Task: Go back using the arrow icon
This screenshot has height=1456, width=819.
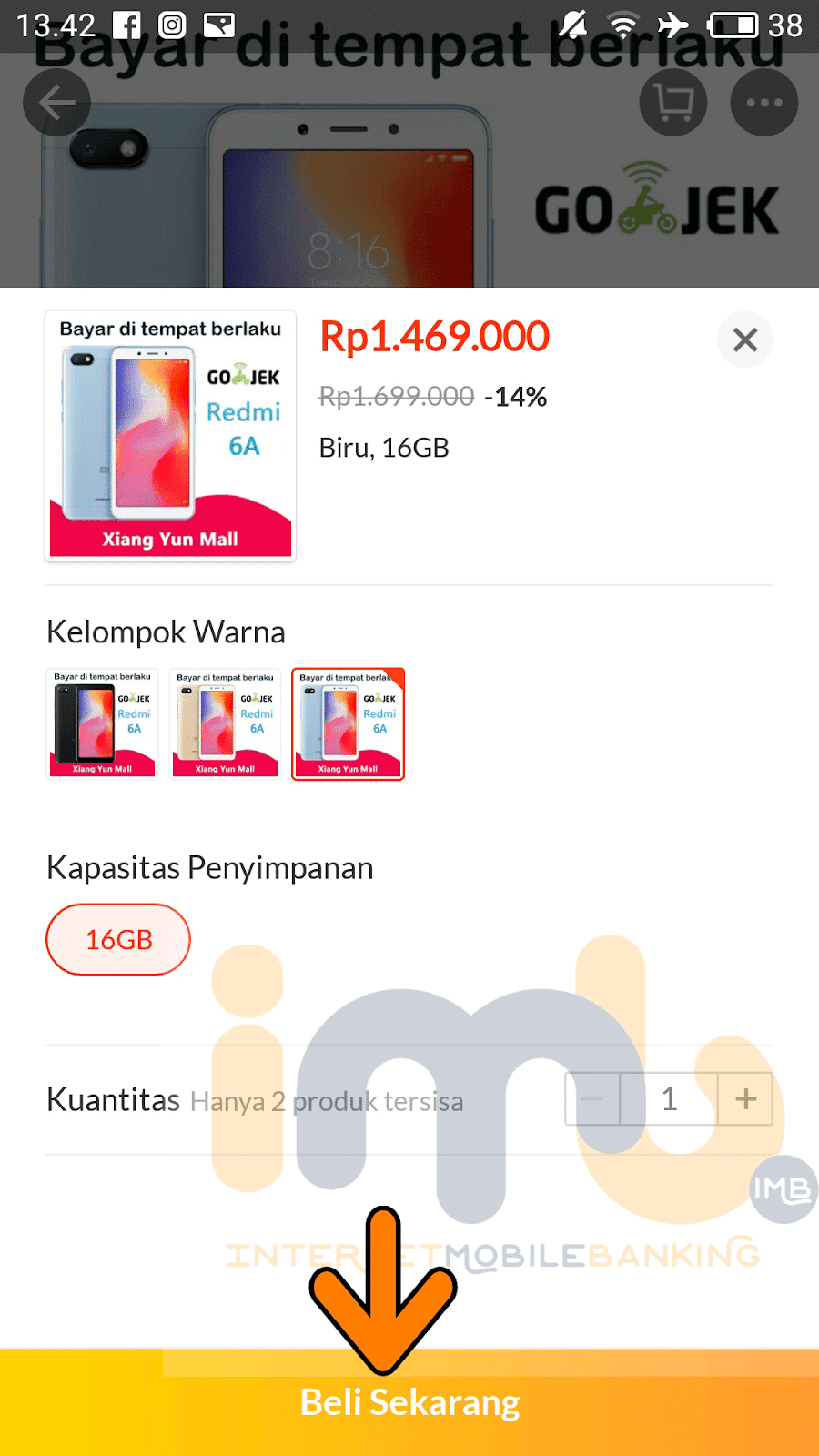Action: pos(56,103)
